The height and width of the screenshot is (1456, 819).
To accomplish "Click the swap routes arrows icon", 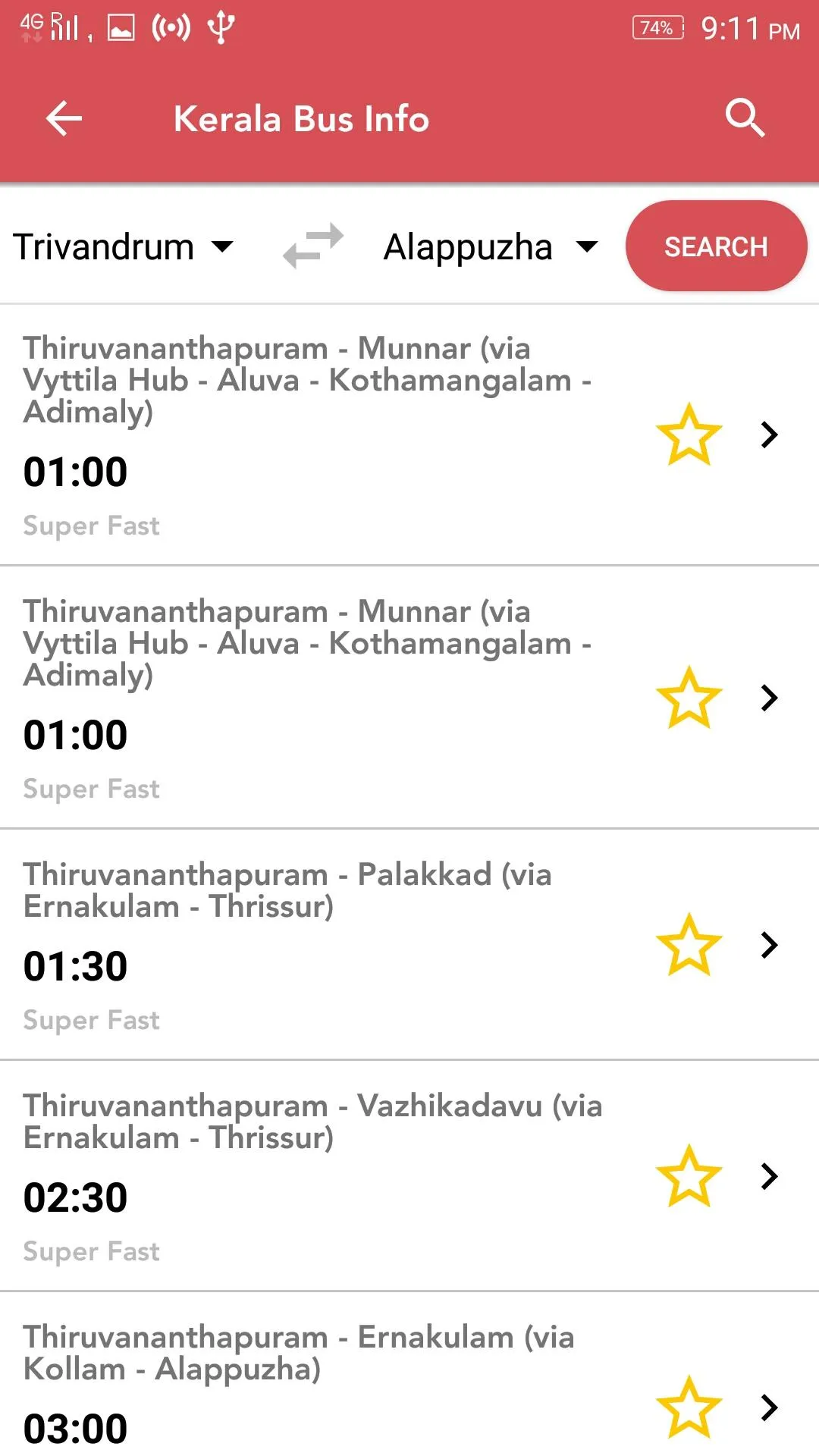I will tap(313, 246).
